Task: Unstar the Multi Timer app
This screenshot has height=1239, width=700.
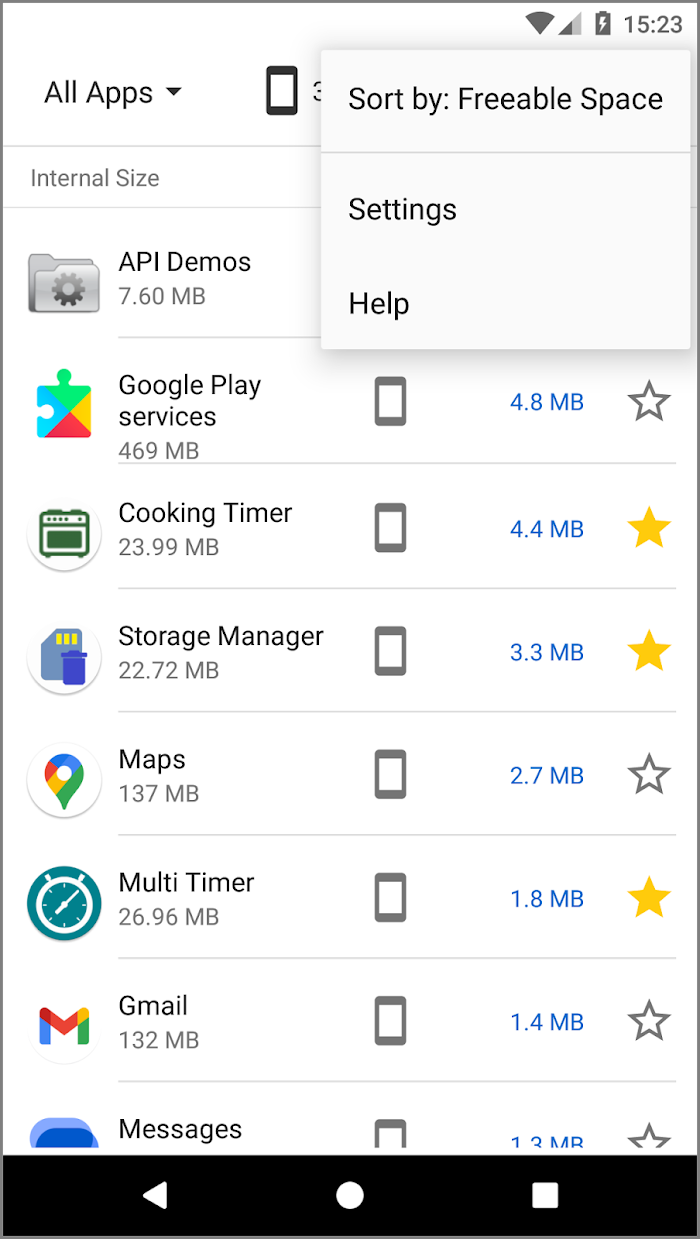Action: click(649, 897)
